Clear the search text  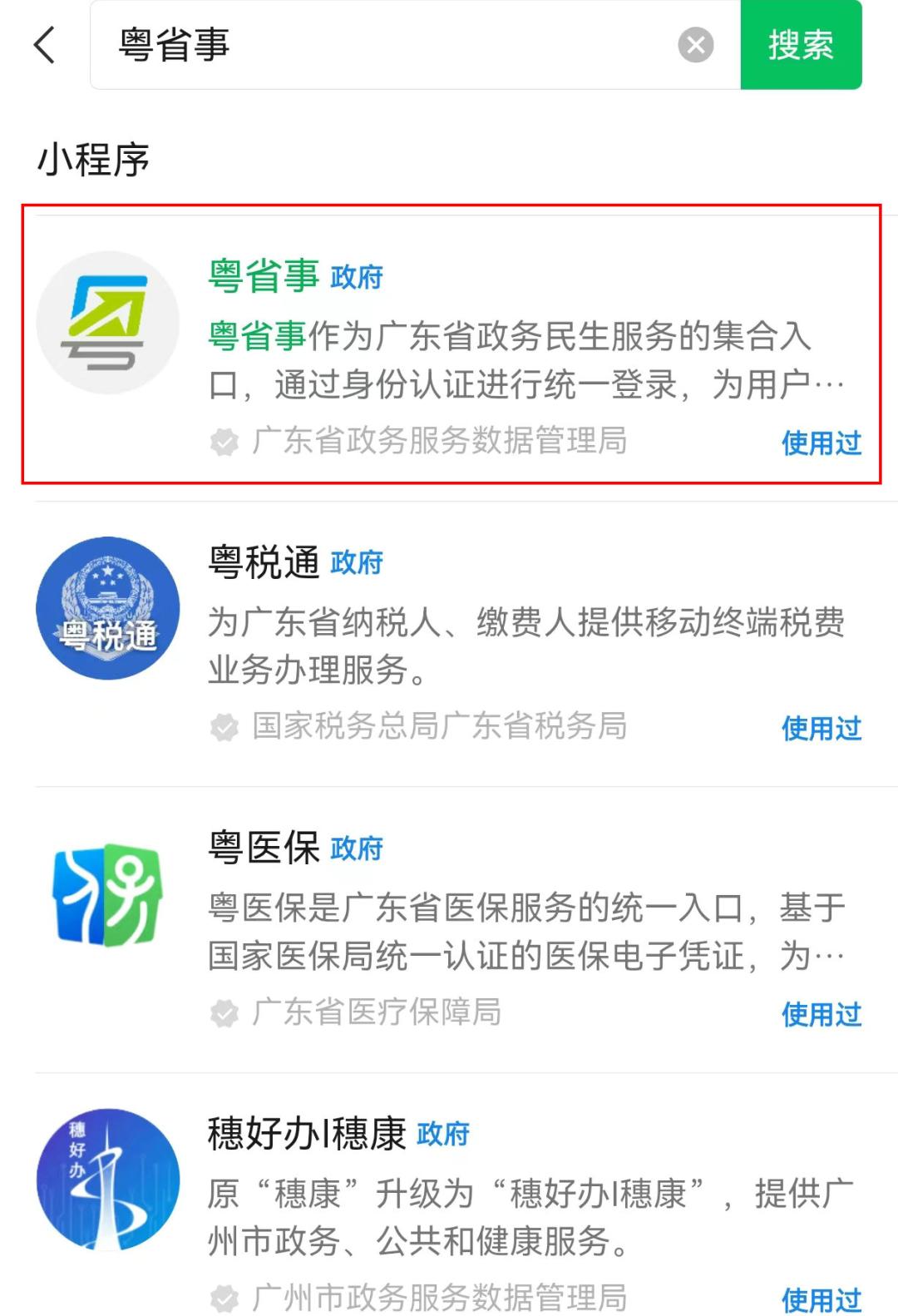696,45
